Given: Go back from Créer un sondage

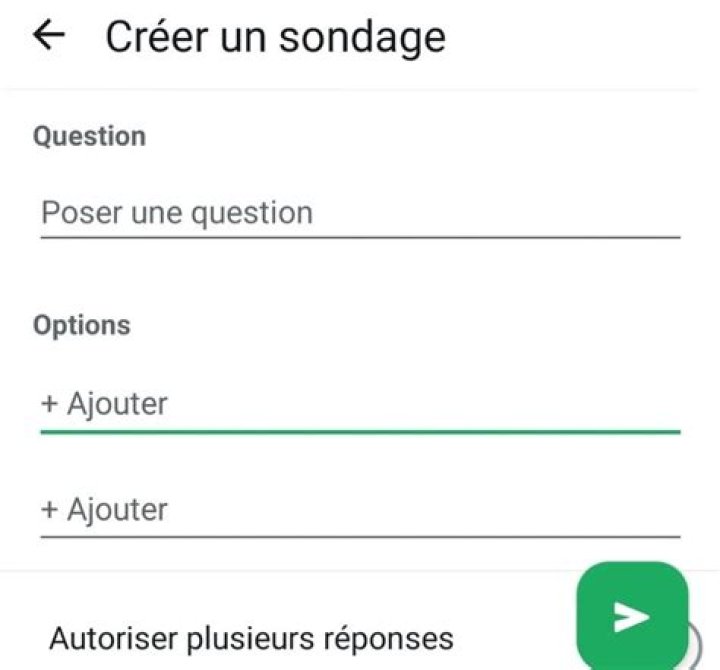Looking at the screenshot, I should click(48, 36).
